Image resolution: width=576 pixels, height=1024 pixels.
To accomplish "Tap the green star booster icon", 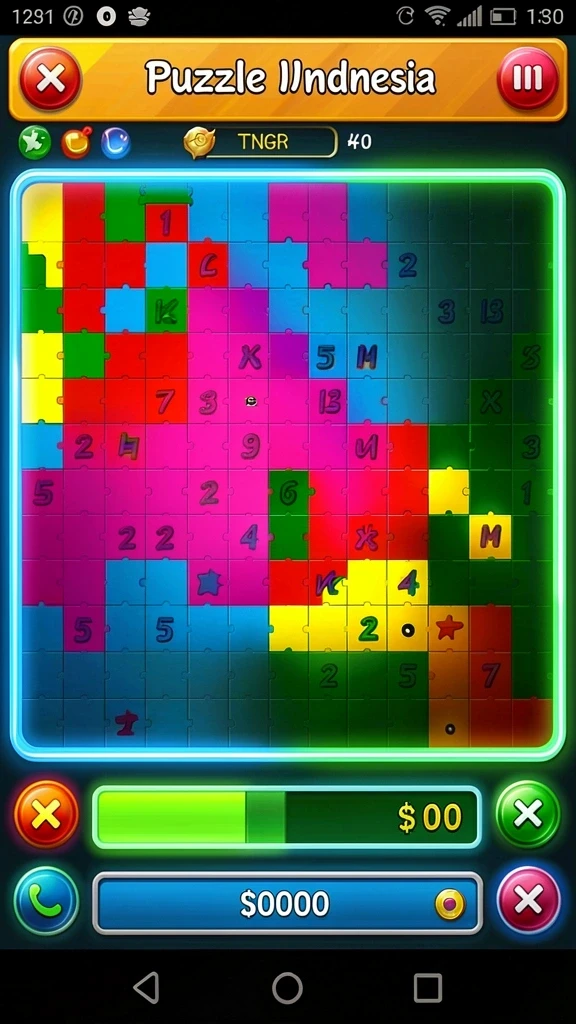I will (x=35, y=143).
